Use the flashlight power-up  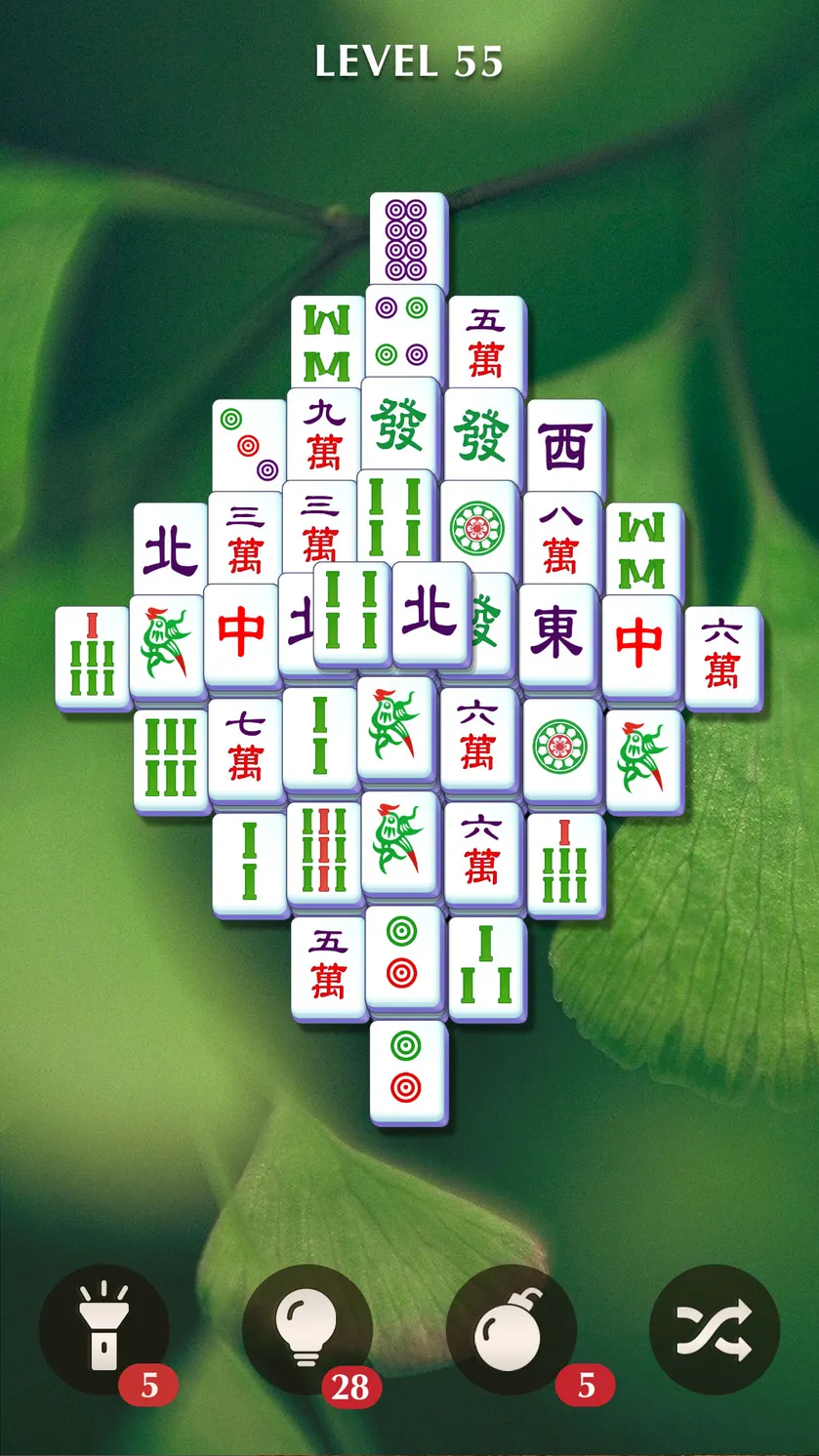(103, 1328)
